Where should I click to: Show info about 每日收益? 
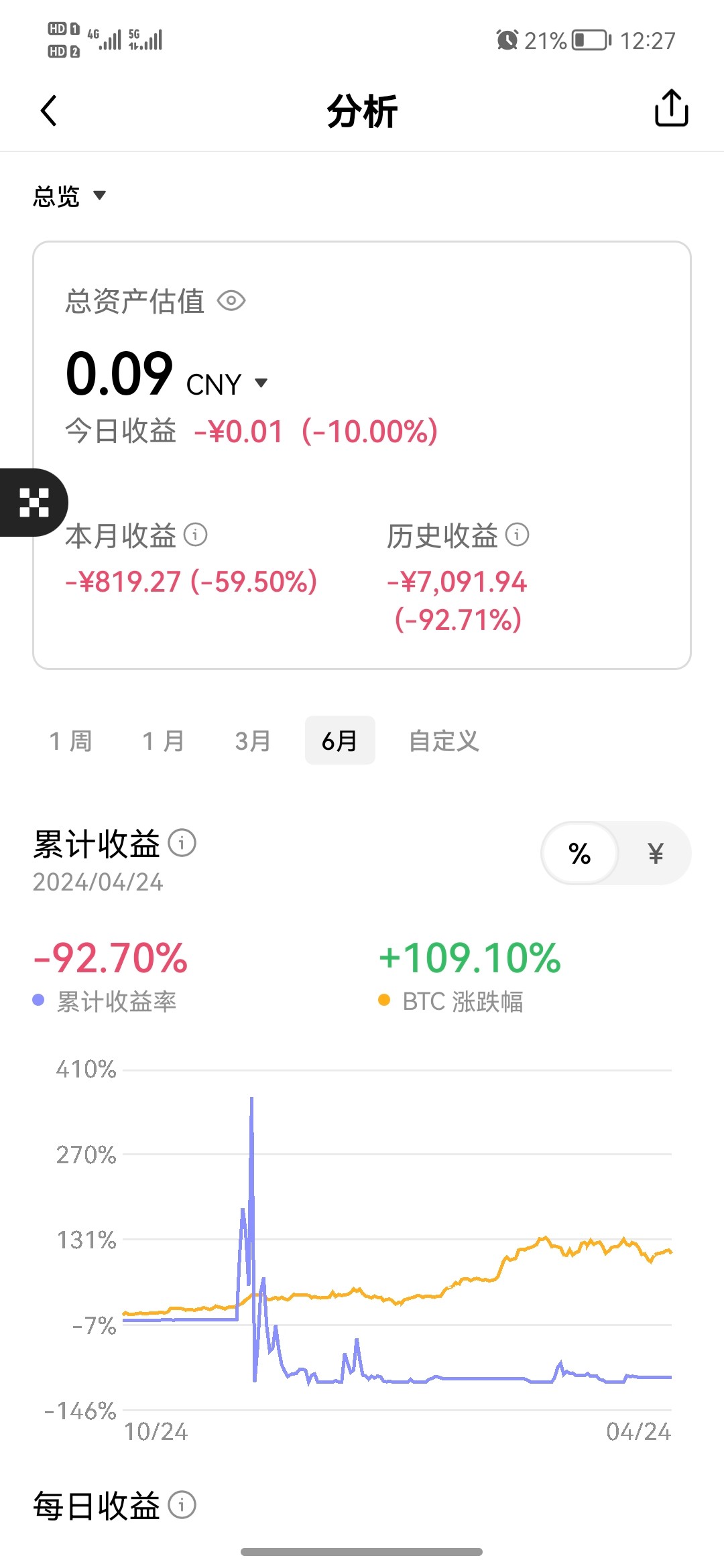coord(182,1505)
